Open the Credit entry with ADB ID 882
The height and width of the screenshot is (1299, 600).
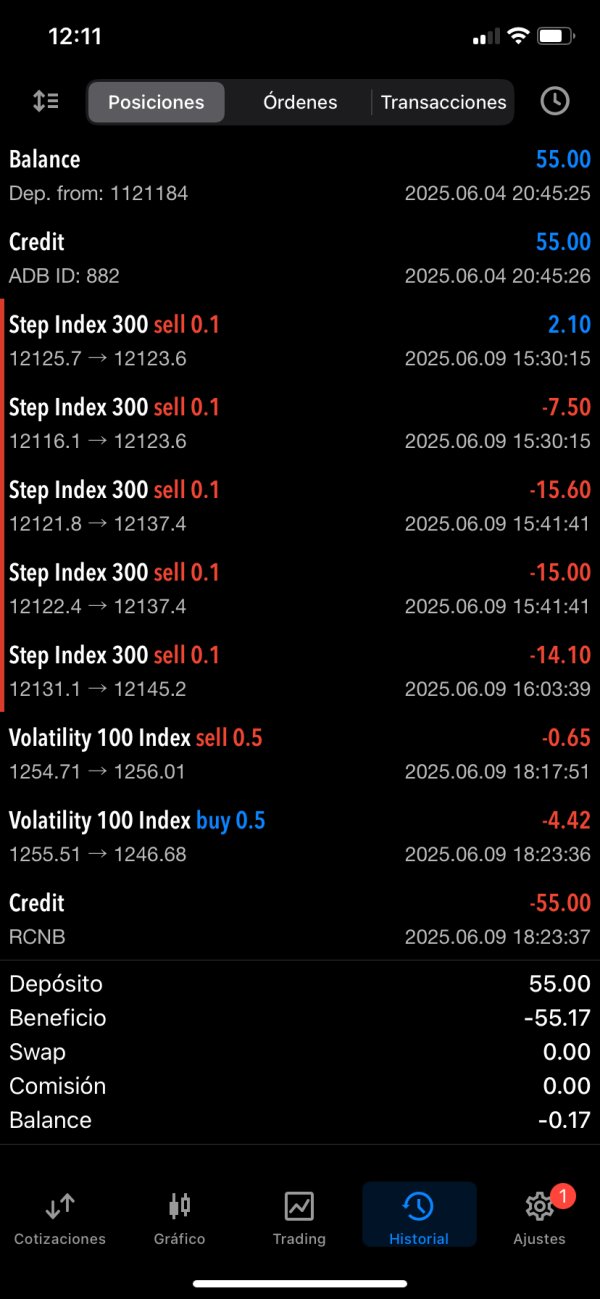coord(300,258)
